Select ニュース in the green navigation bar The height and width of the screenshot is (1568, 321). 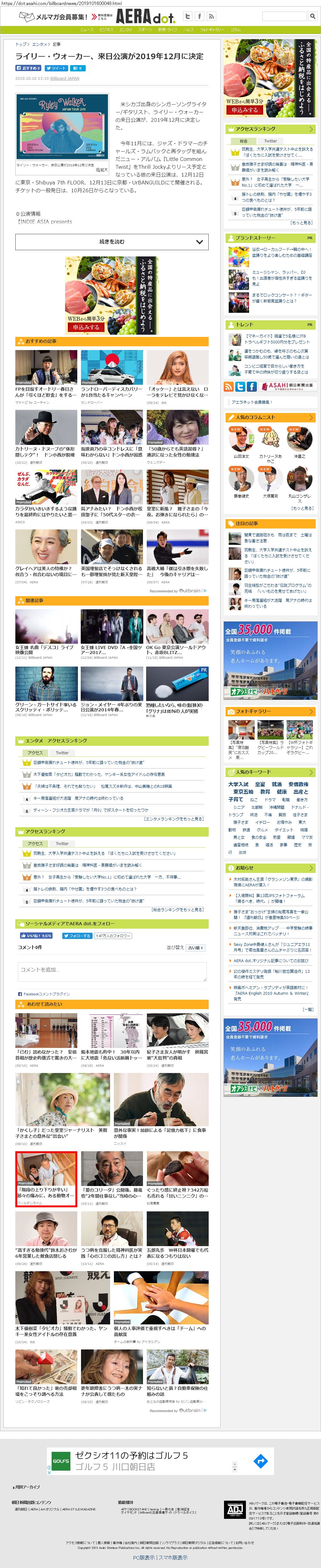click(87, 29)
